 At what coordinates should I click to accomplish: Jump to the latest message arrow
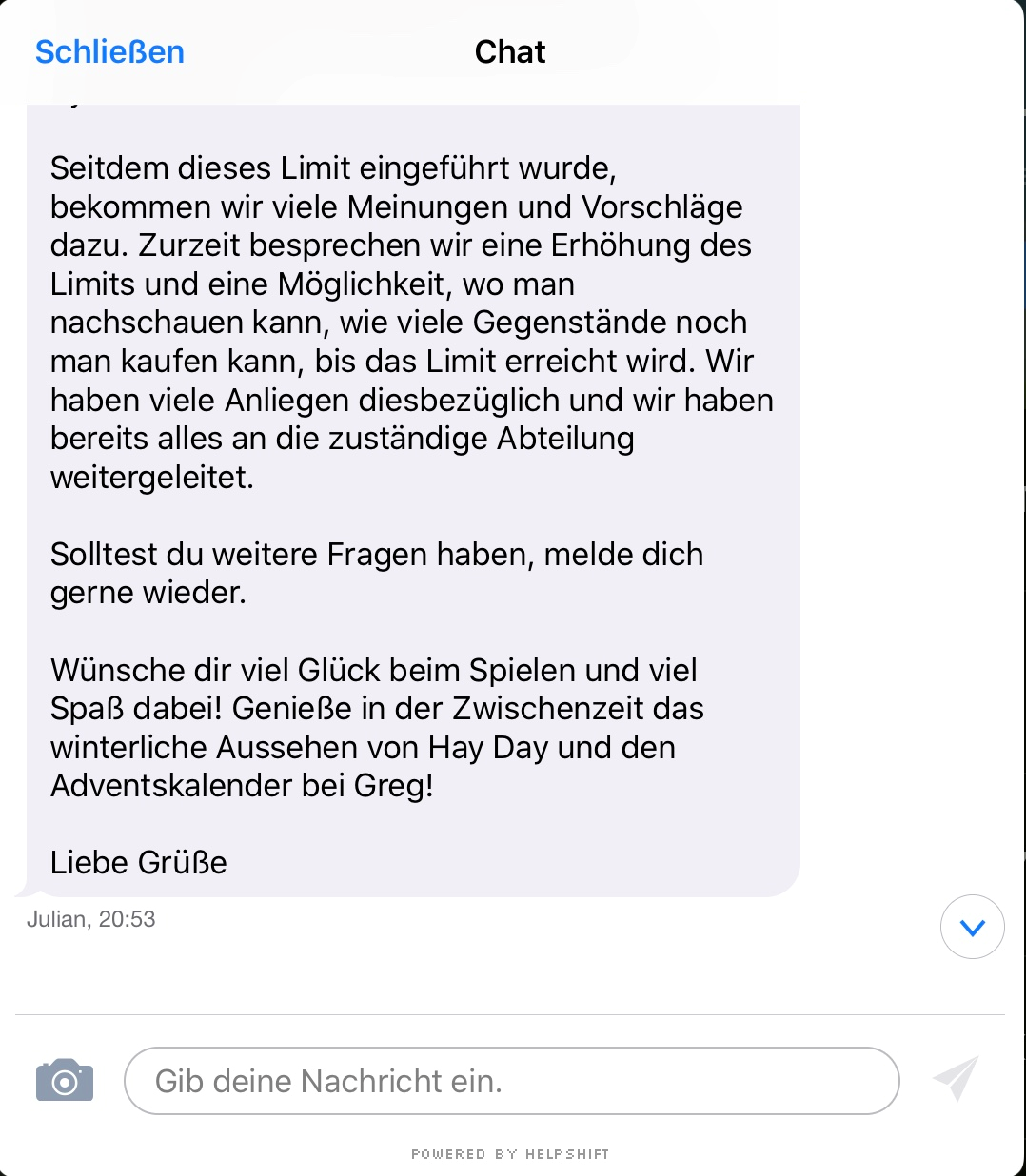pos(972,927)
